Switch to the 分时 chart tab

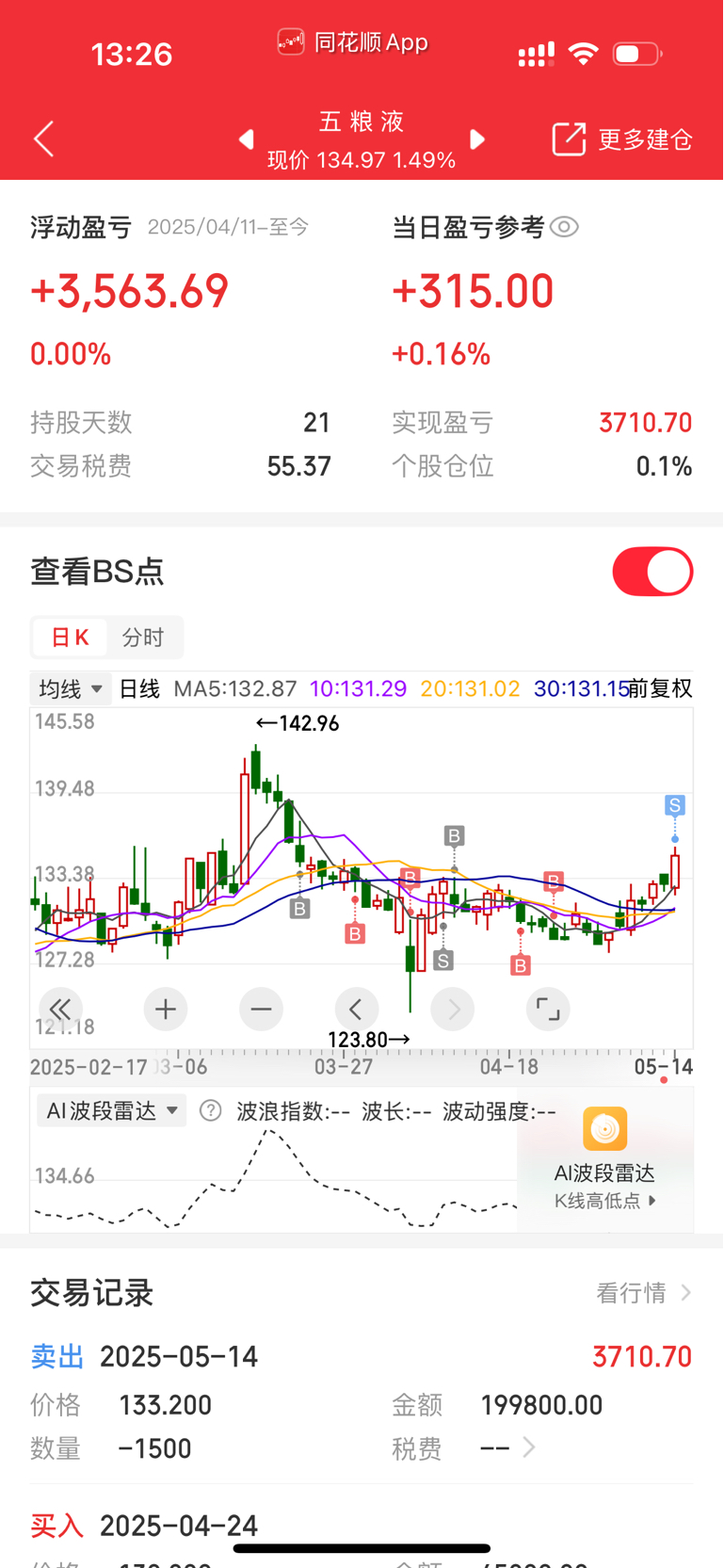tap(143, 638)
